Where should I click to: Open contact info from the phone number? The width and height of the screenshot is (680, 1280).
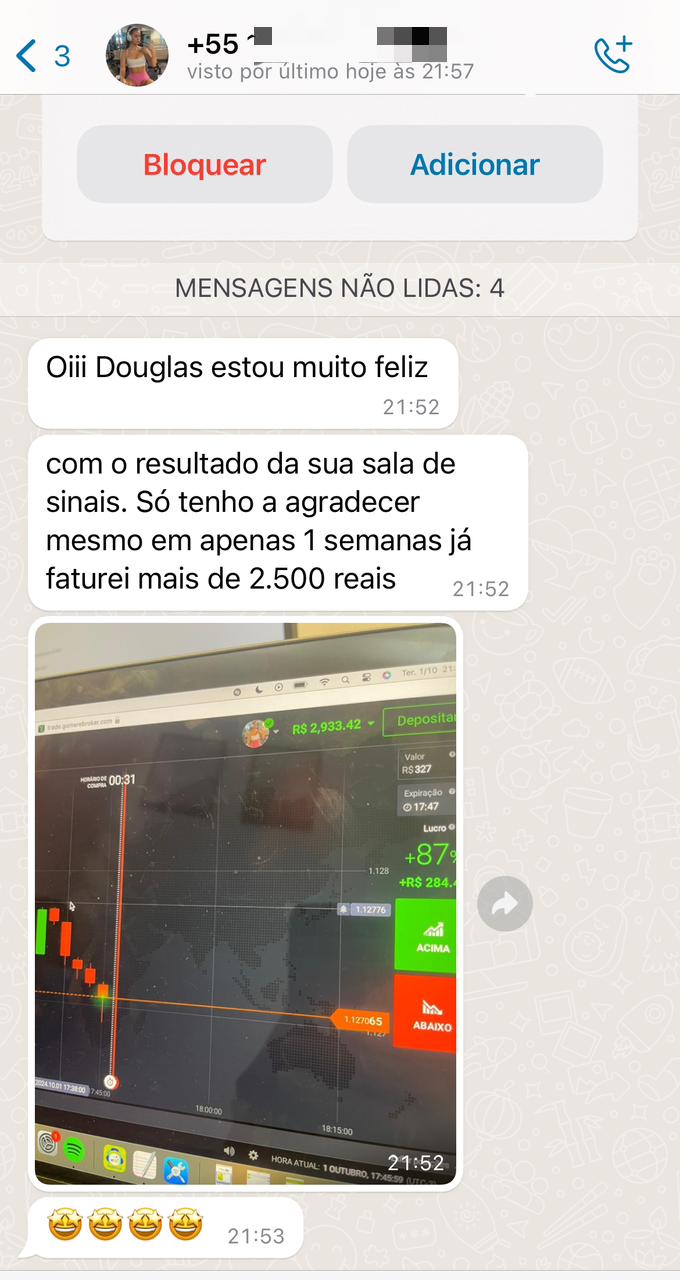point(320,45)
